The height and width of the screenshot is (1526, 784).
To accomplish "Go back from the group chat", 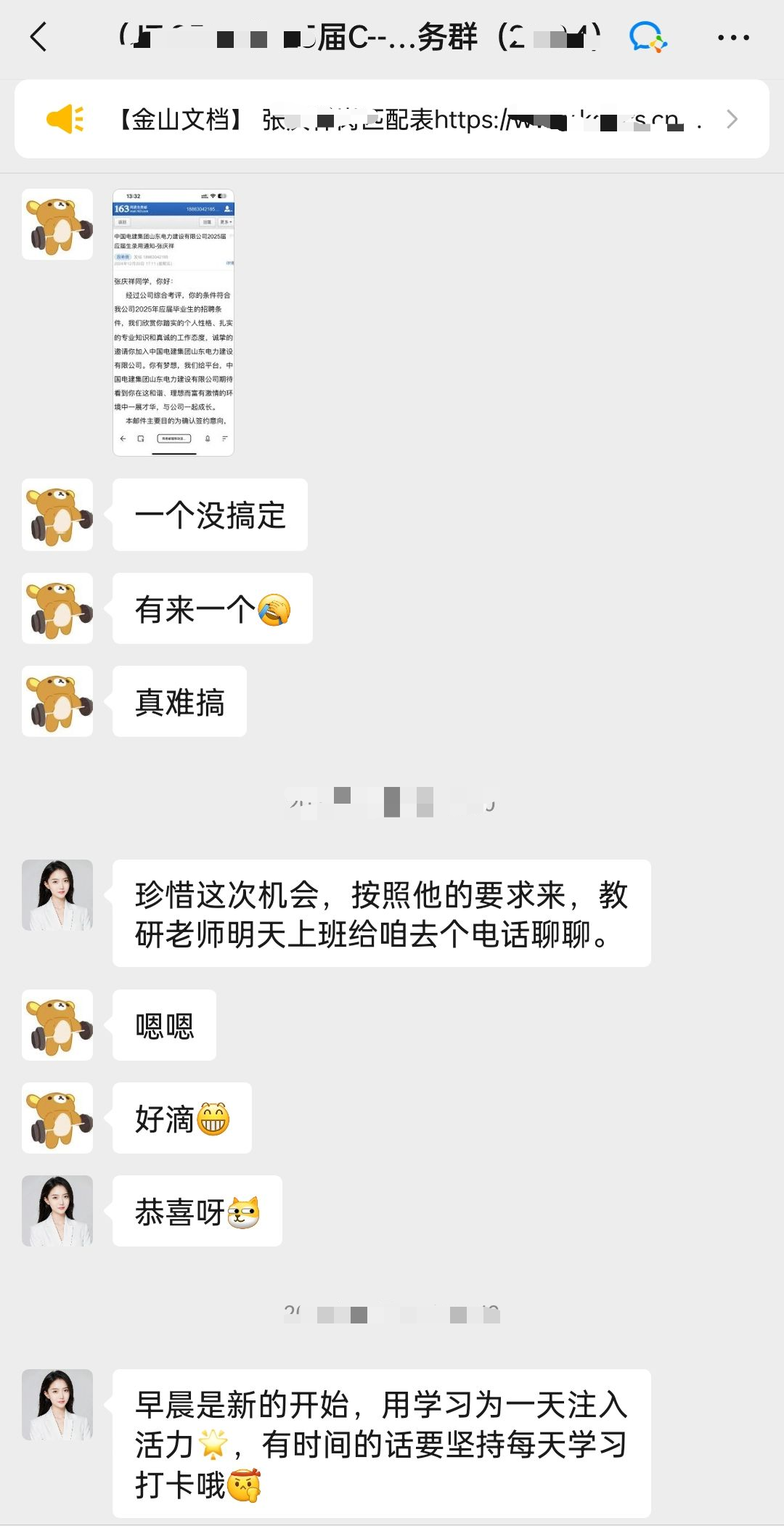I will 39,37.
